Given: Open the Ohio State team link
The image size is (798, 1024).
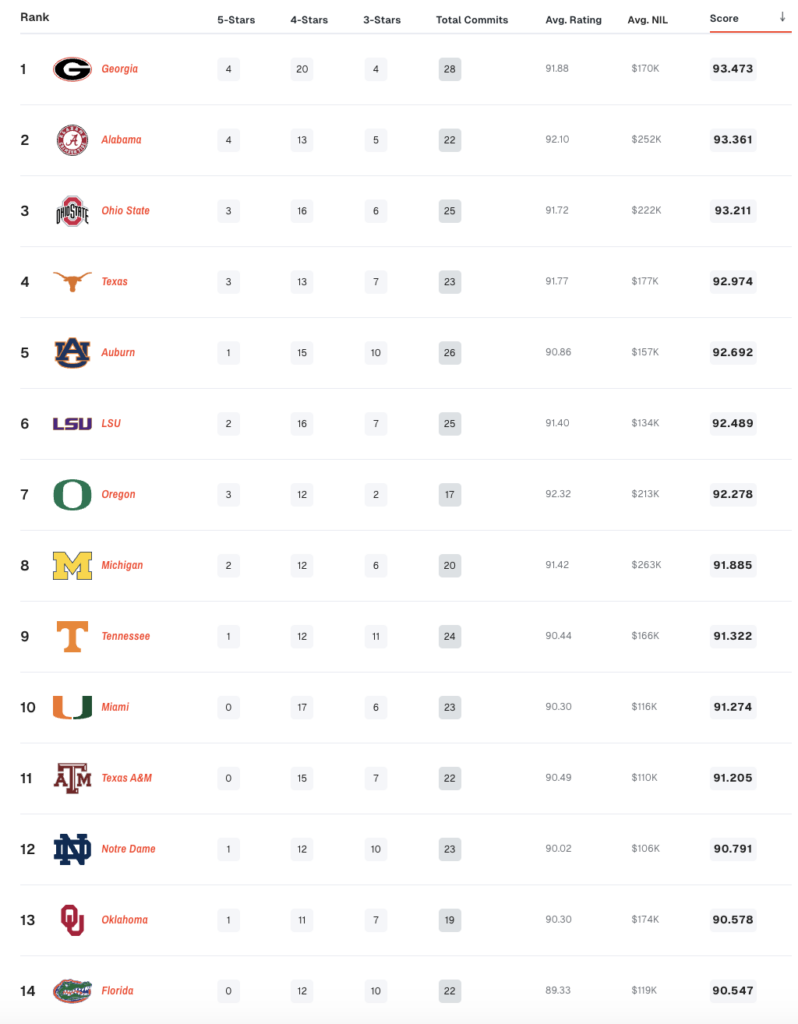Looking at the screenshot, I should click(x=125, y=211).
